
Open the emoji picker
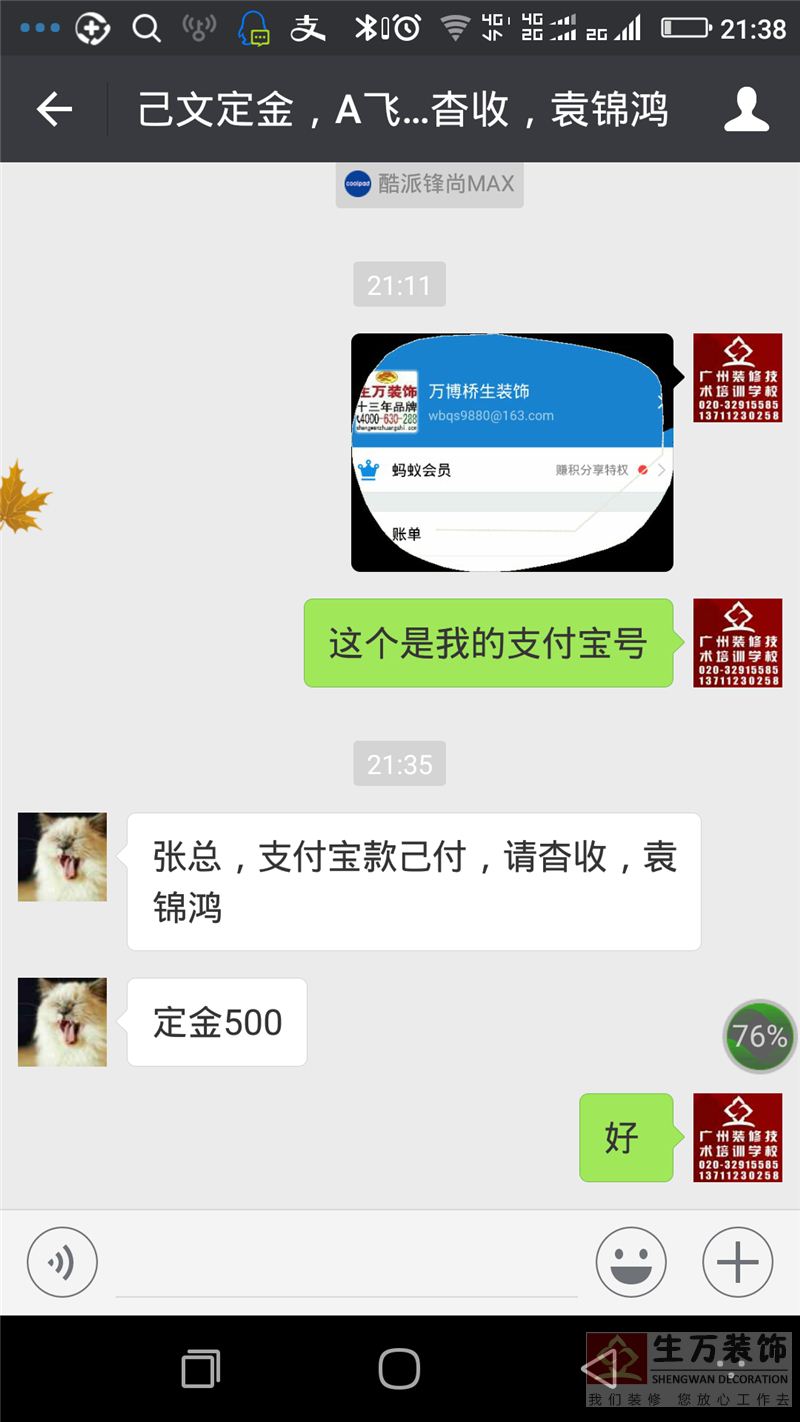tap(631, 1262)
